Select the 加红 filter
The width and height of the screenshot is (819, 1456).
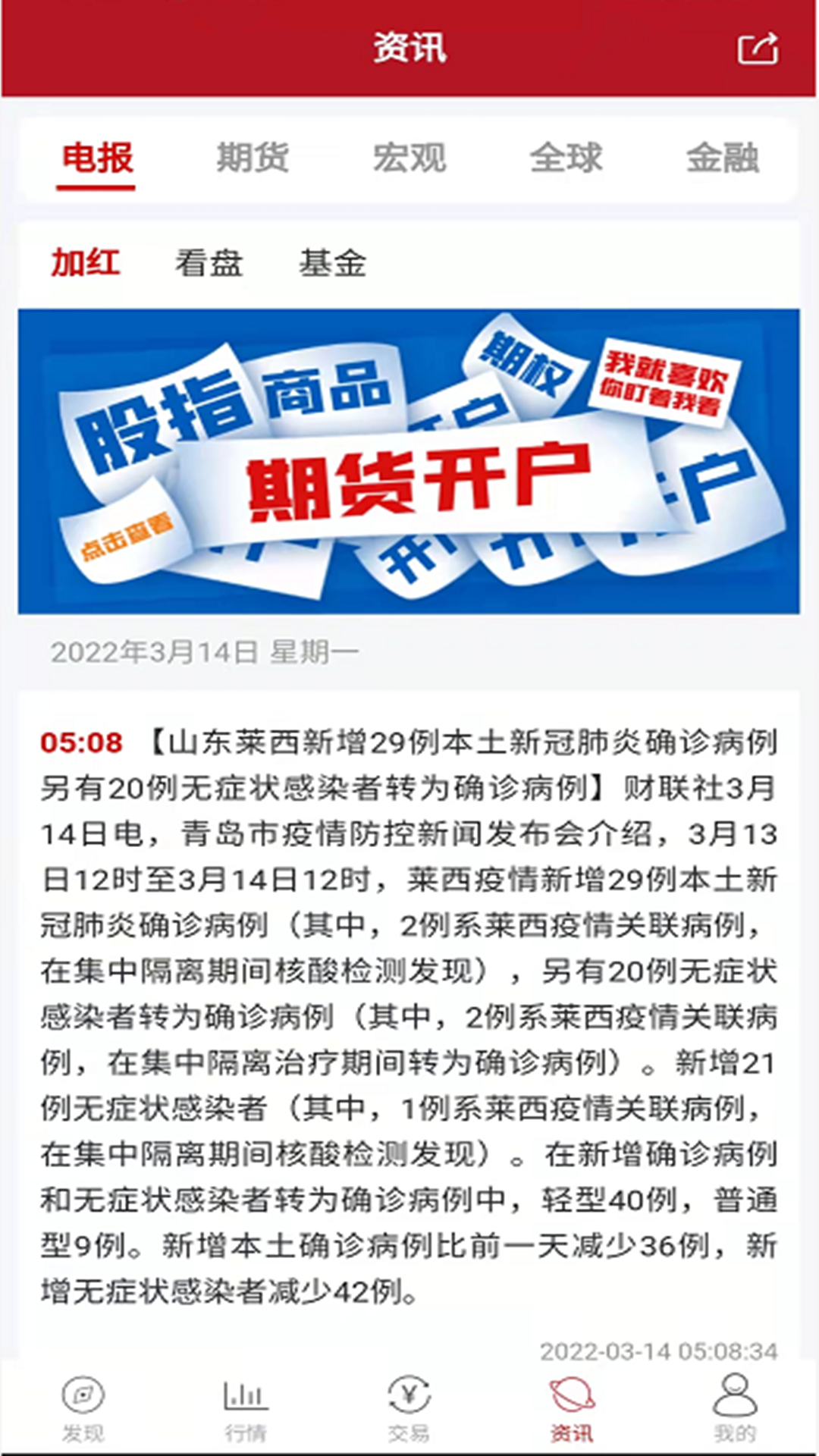click(85, 263)
